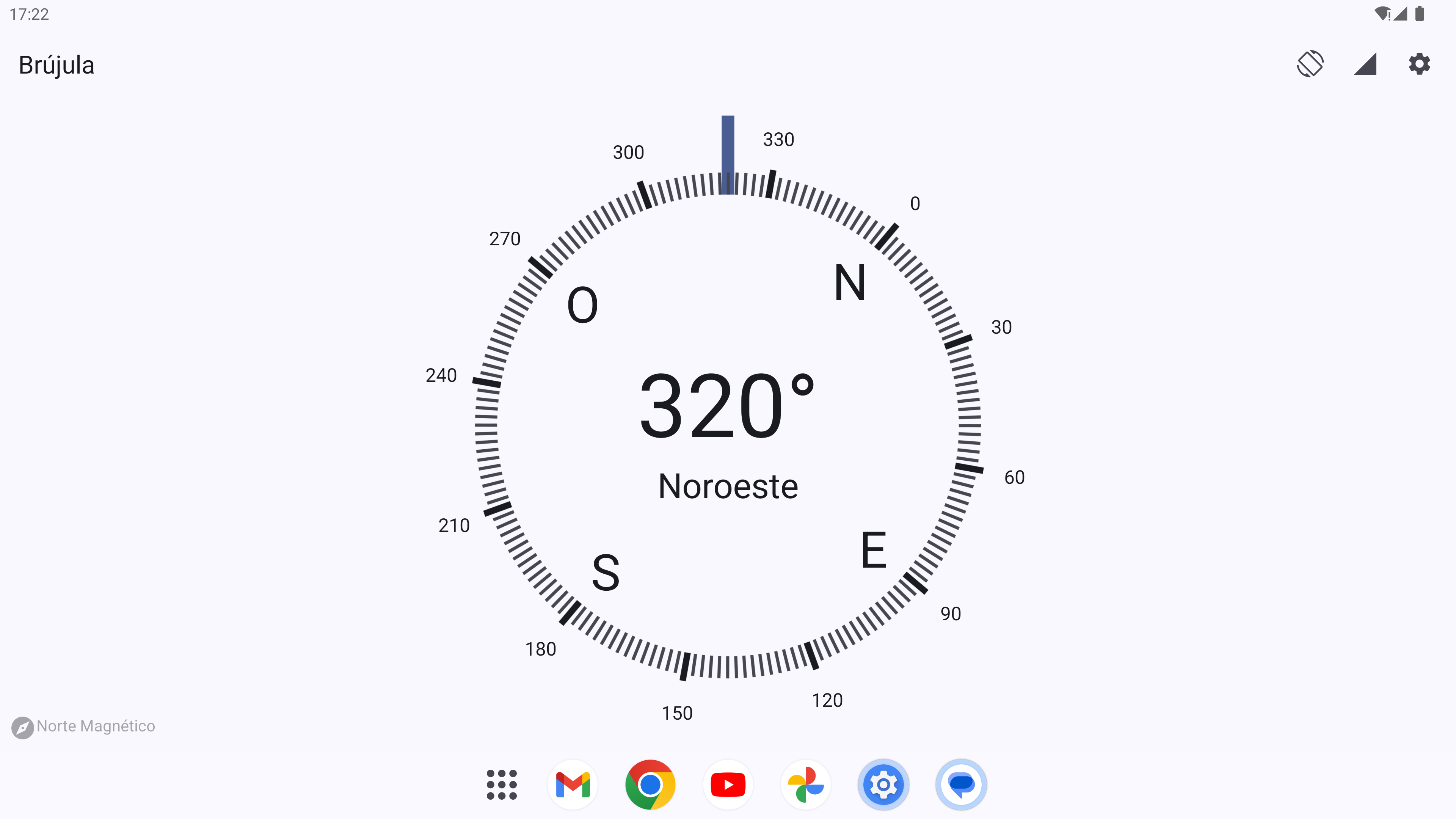Tap the Norte Magnético indicator
Screen dimensions: 1456x819
point(84,726)
